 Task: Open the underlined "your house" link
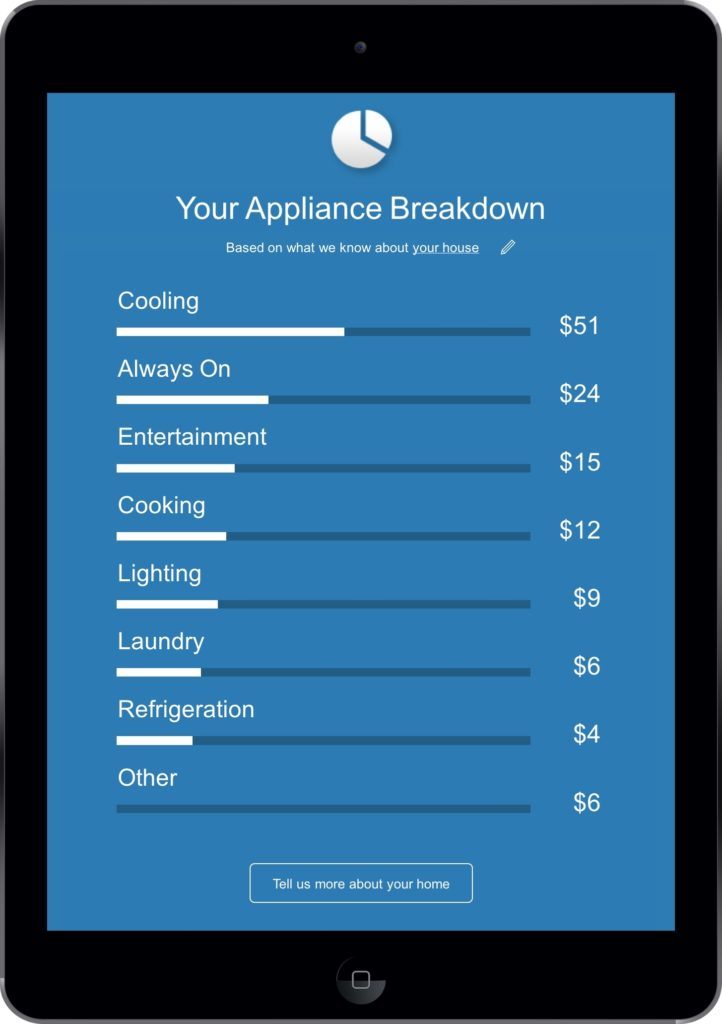[445, 248]
